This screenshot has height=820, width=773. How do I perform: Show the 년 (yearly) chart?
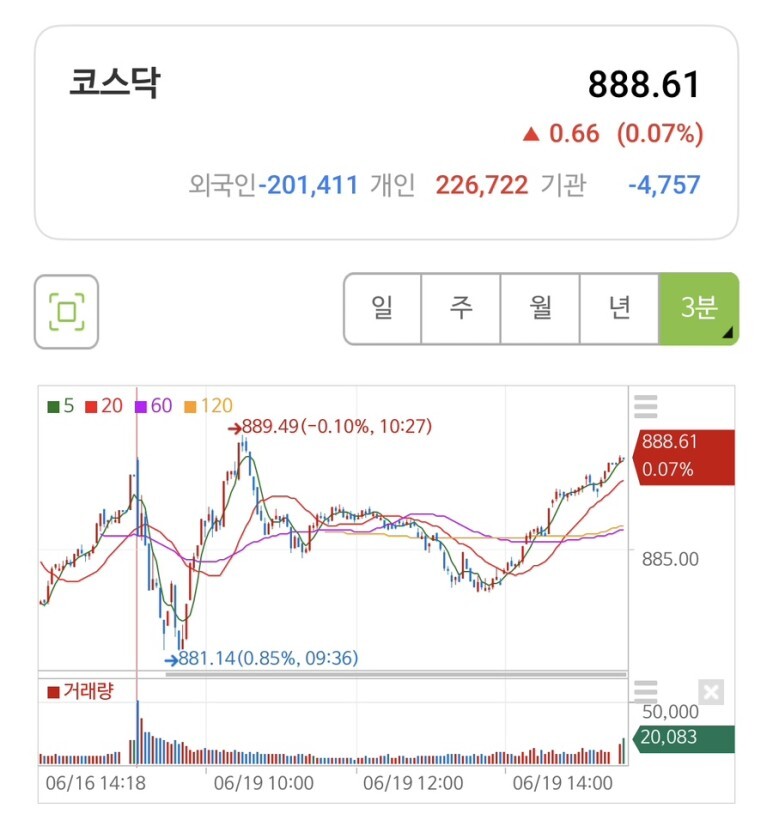pos(619,308)
